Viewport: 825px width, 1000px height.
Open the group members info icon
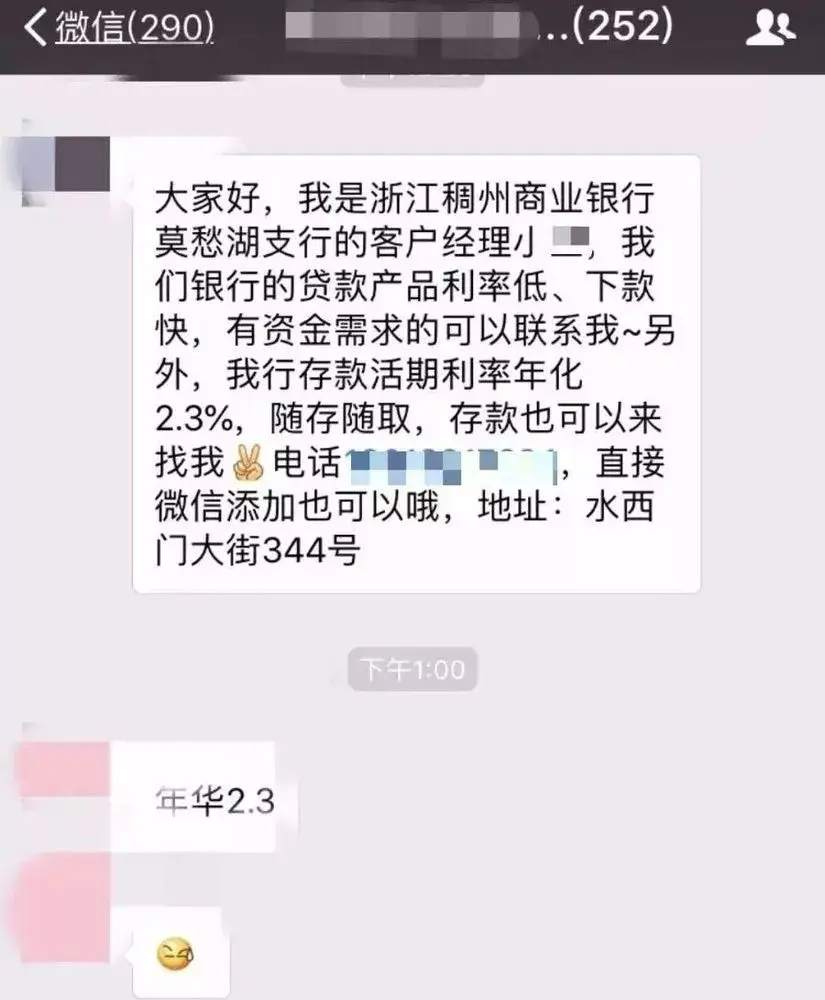771,28
